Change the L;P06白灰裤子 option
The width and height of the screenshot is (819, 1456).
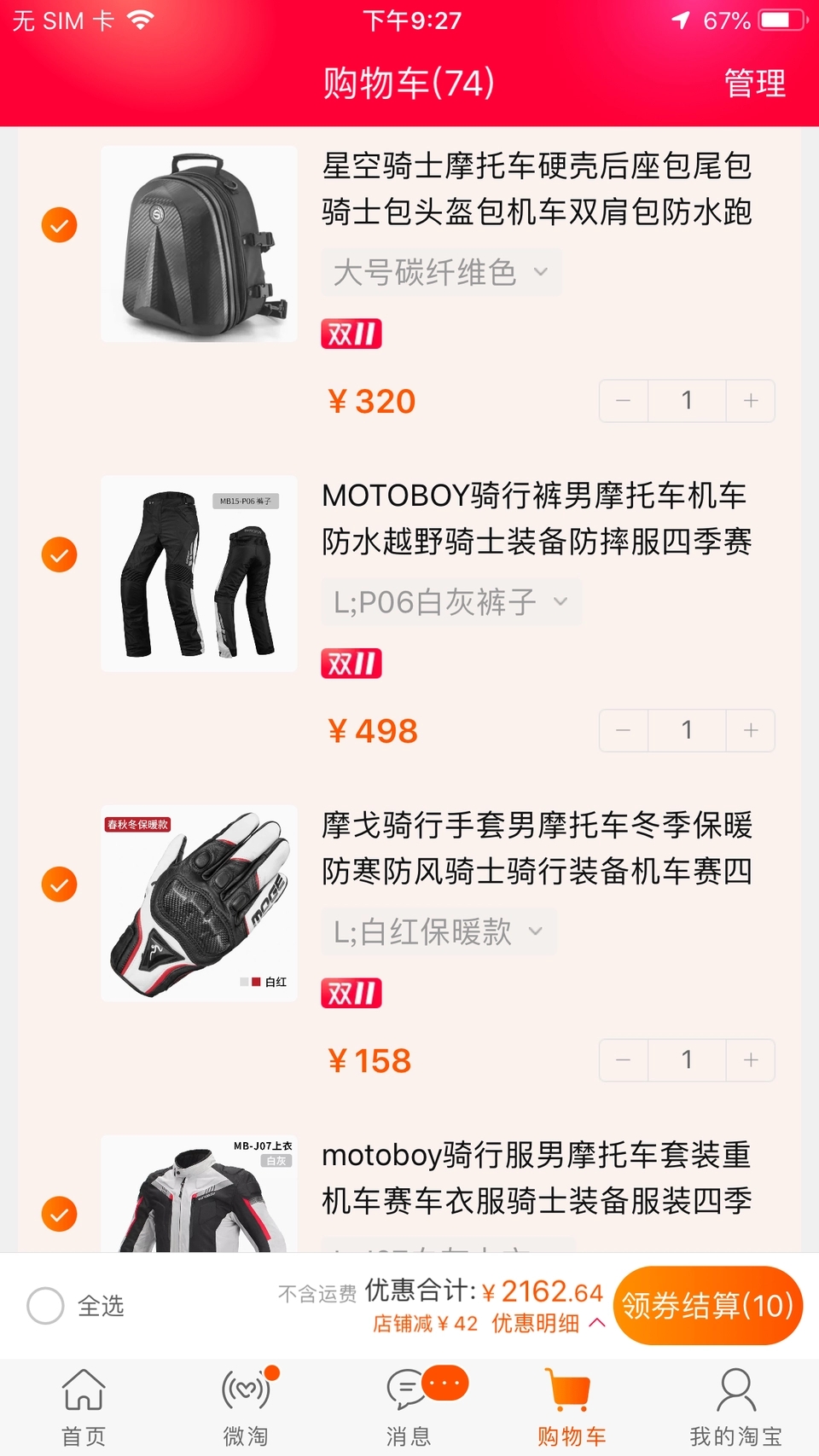[450, 602]
